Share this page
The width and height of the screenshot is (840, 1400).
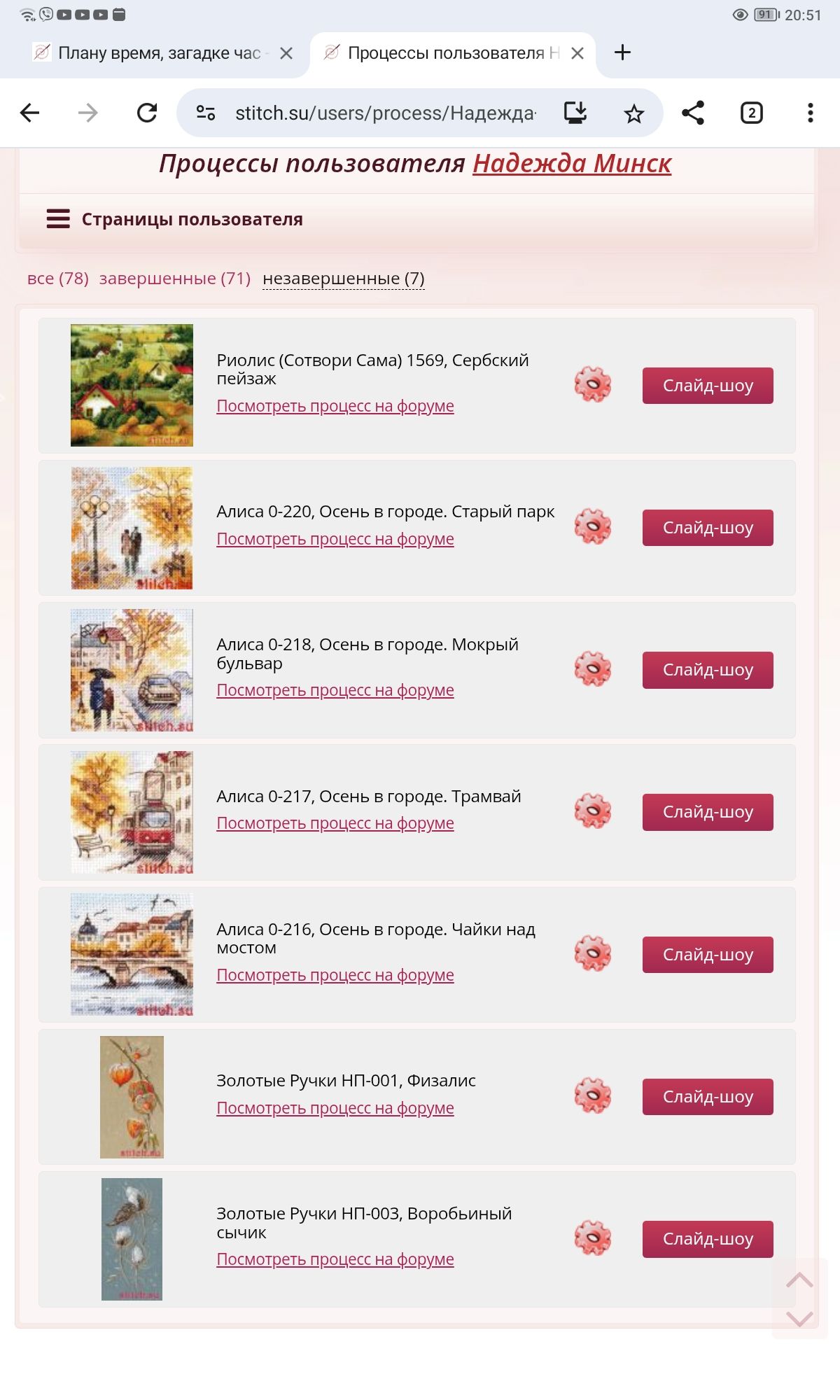coord(692,113)
